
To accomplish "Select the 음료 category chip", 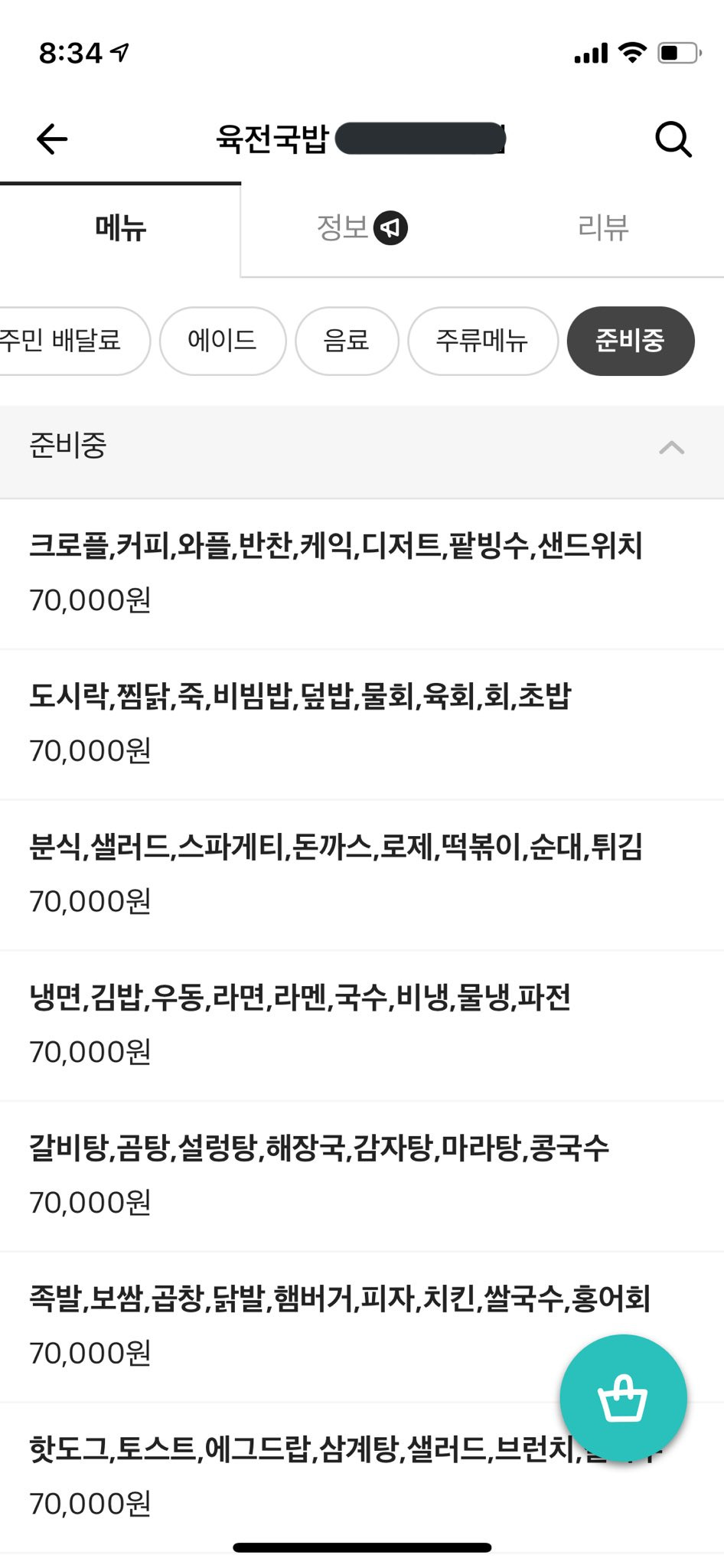I will click(x=347, y=341).
